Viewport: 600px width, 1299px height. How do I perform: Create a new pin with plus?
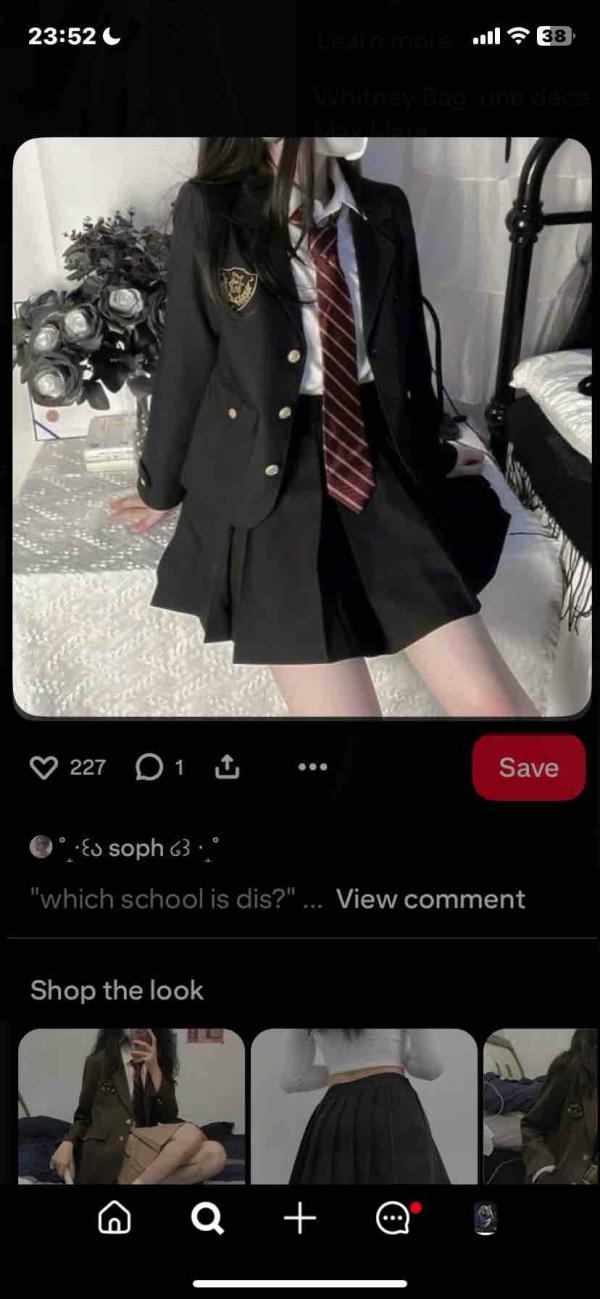pos(300,1217)
